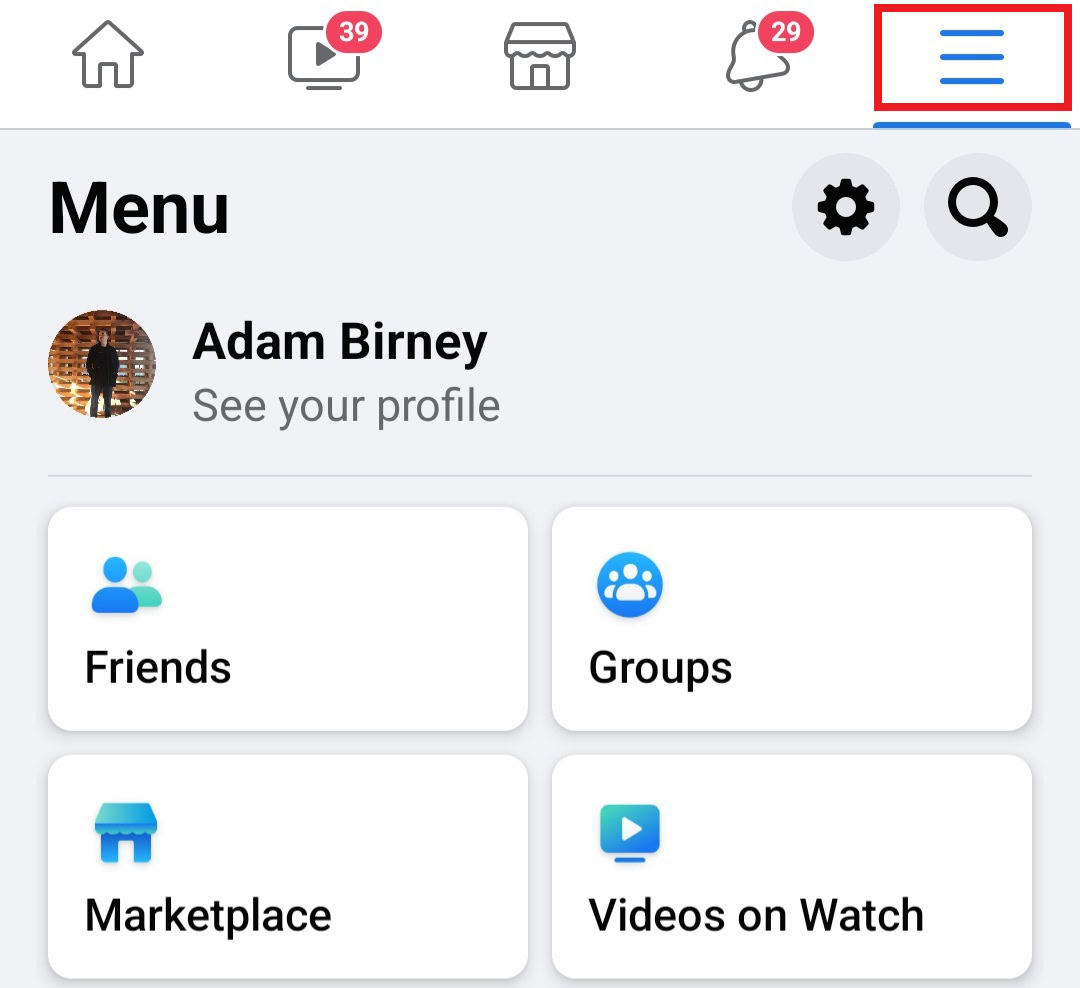The height and width of the screenshot is (988, 1080).
Task: Select the Marketplace shortcut card
Action: click(x=288, y=866)
